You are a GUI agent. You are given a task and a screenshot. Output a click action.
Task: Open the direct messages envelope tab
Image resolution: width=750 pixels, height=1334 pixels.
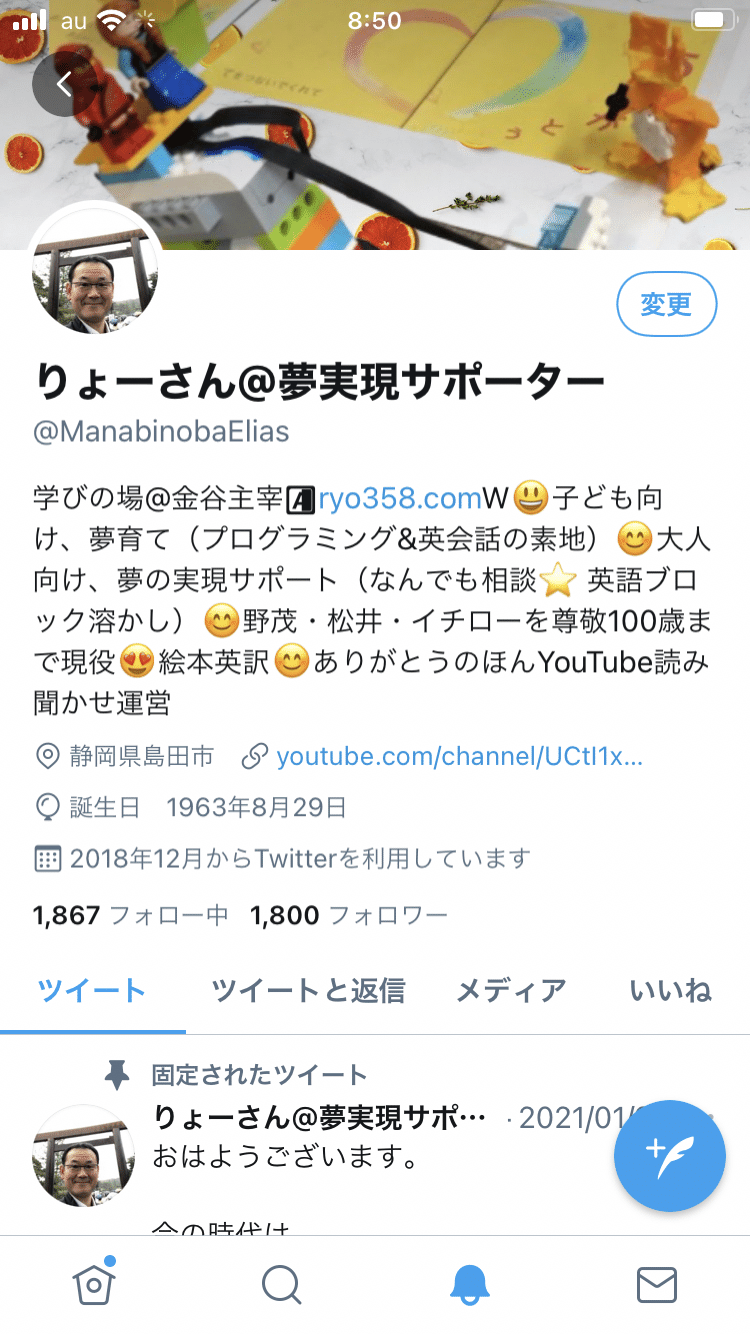point(656,1284)
